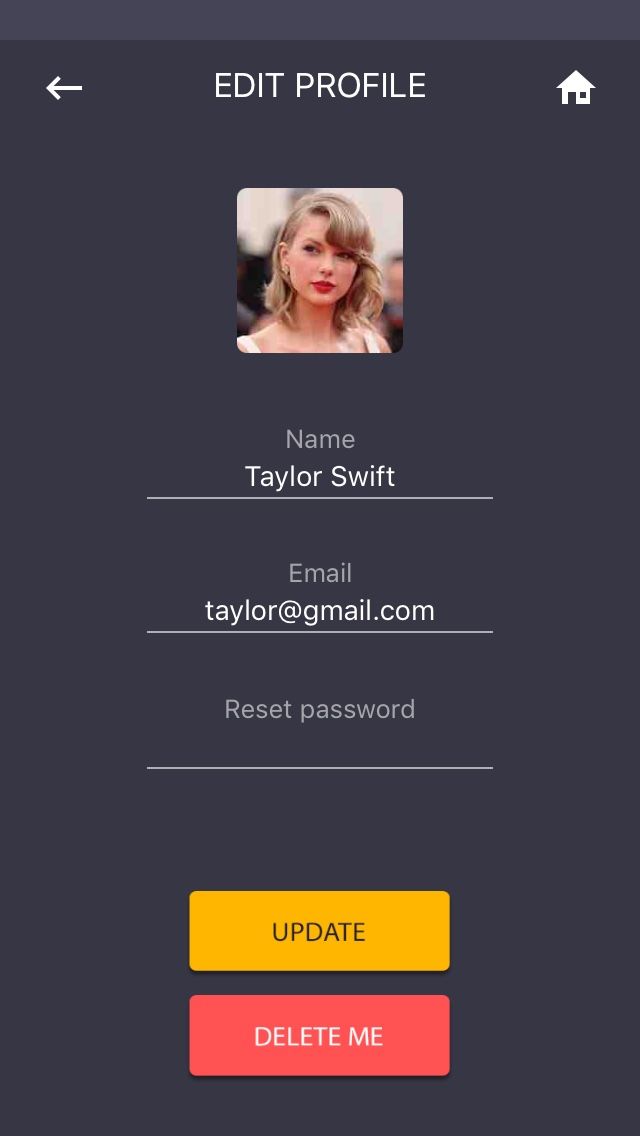Viewport: 640px width, 1136px height.
Task: Focus the Reset password field
Action: [x=320, y=745]
